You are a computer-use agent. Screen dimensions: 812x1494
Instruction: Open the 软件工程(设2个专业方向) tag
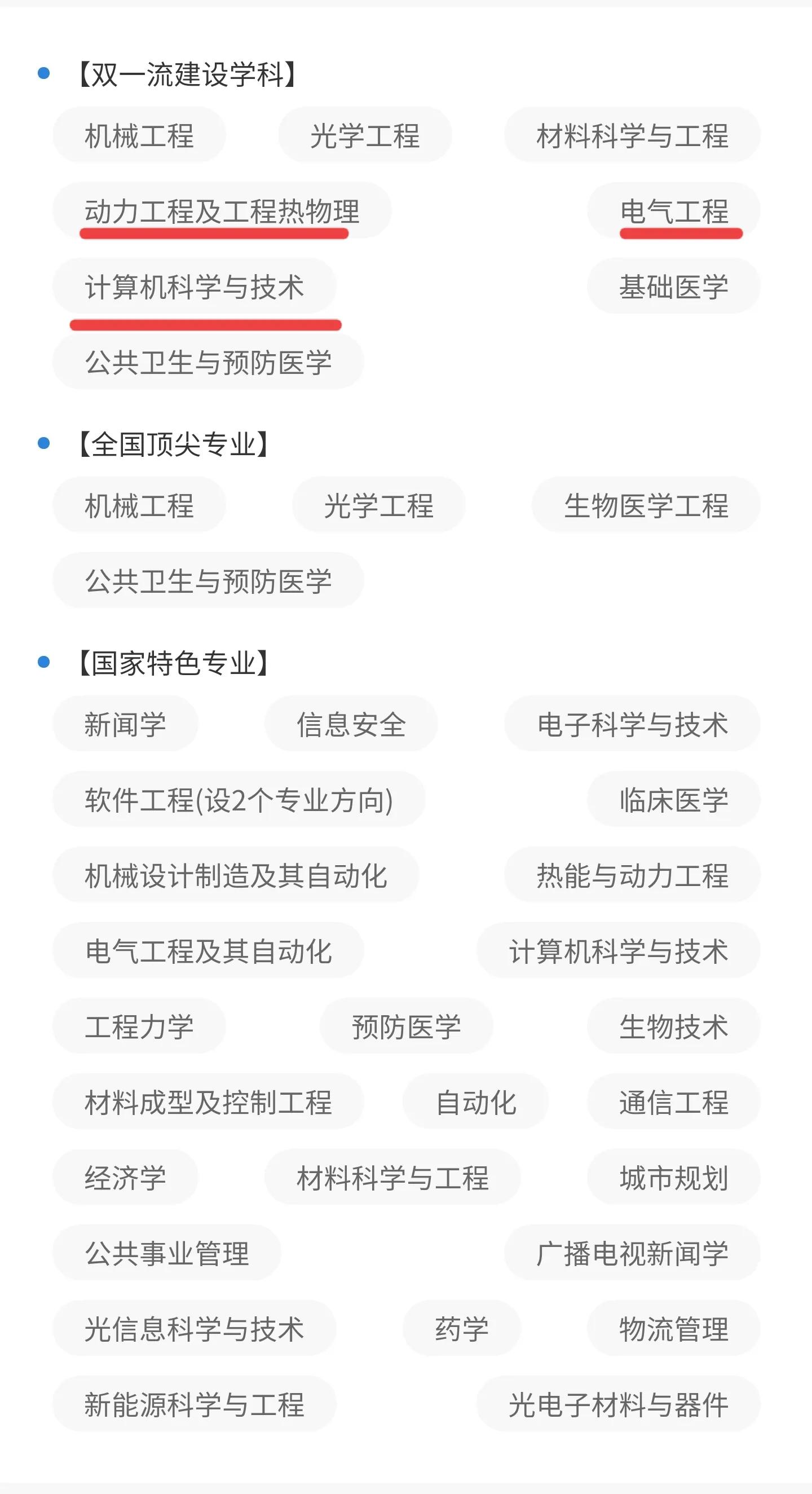240,799
